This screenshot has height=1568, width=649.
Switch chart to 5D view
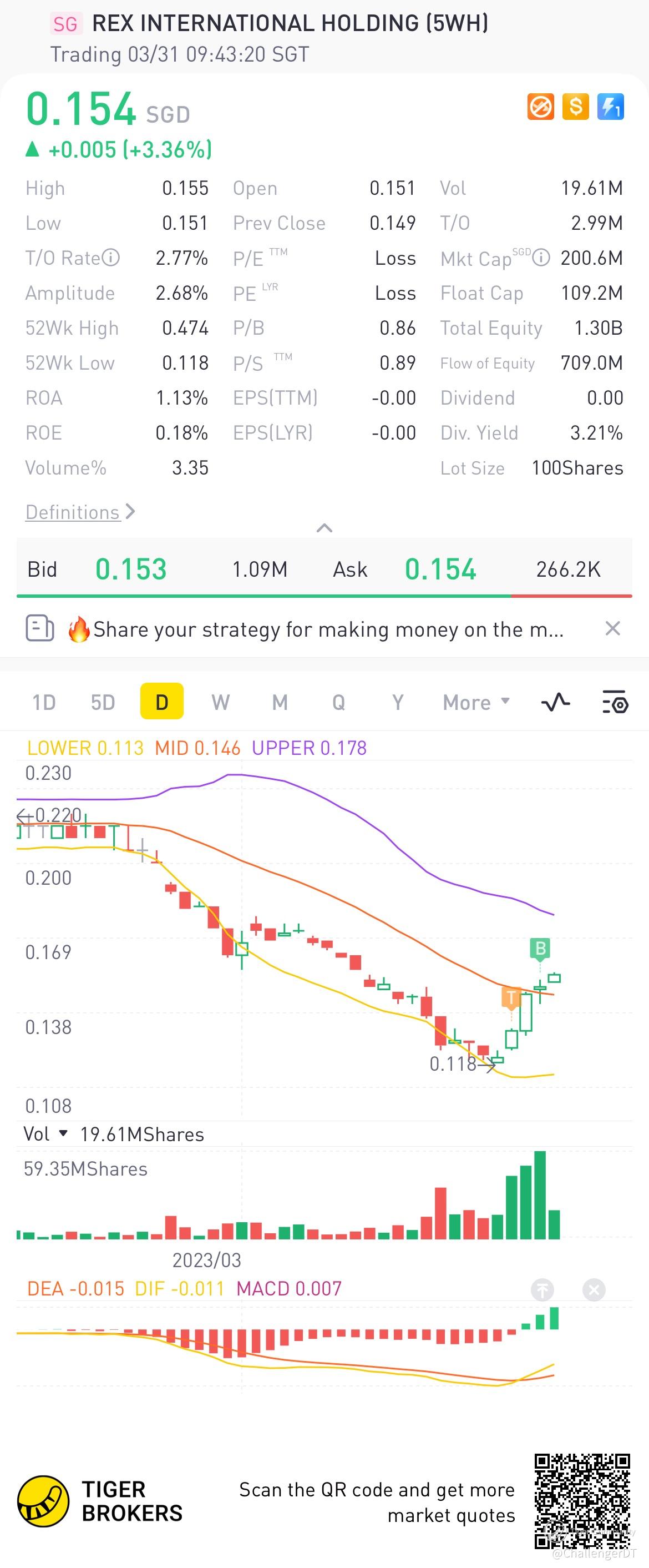[x=103, y=703]
